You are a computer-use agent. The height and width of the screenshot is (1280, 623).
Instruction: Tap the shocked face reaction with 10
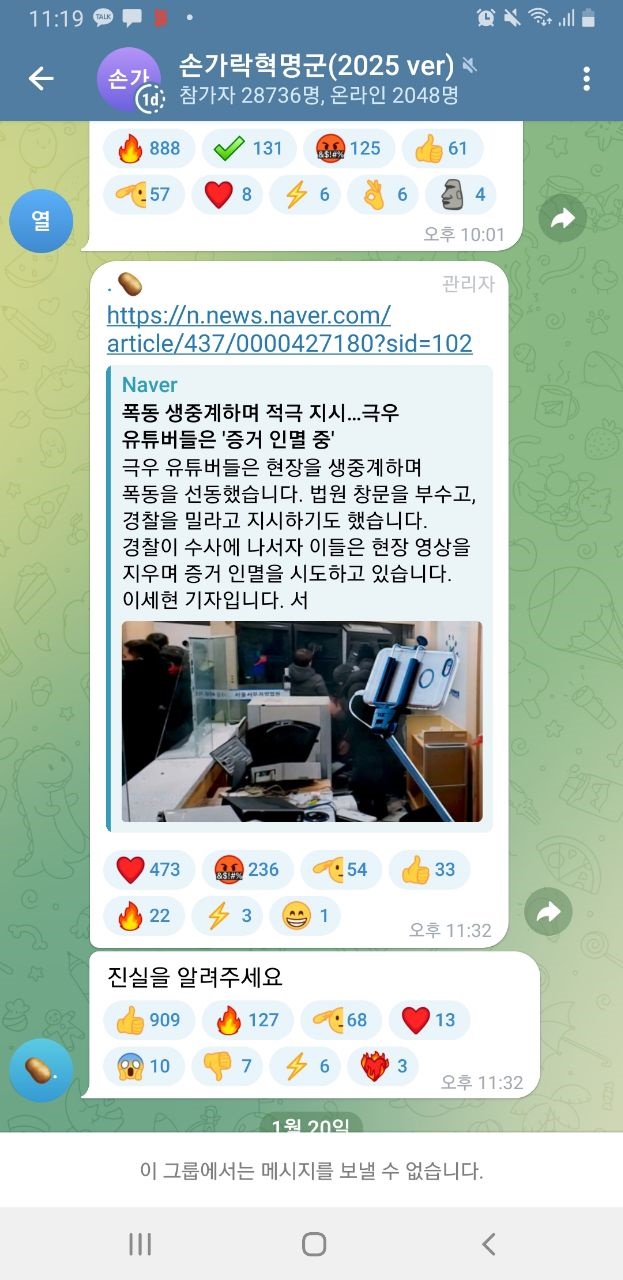pyautogui.click(x=143, y=1066)
